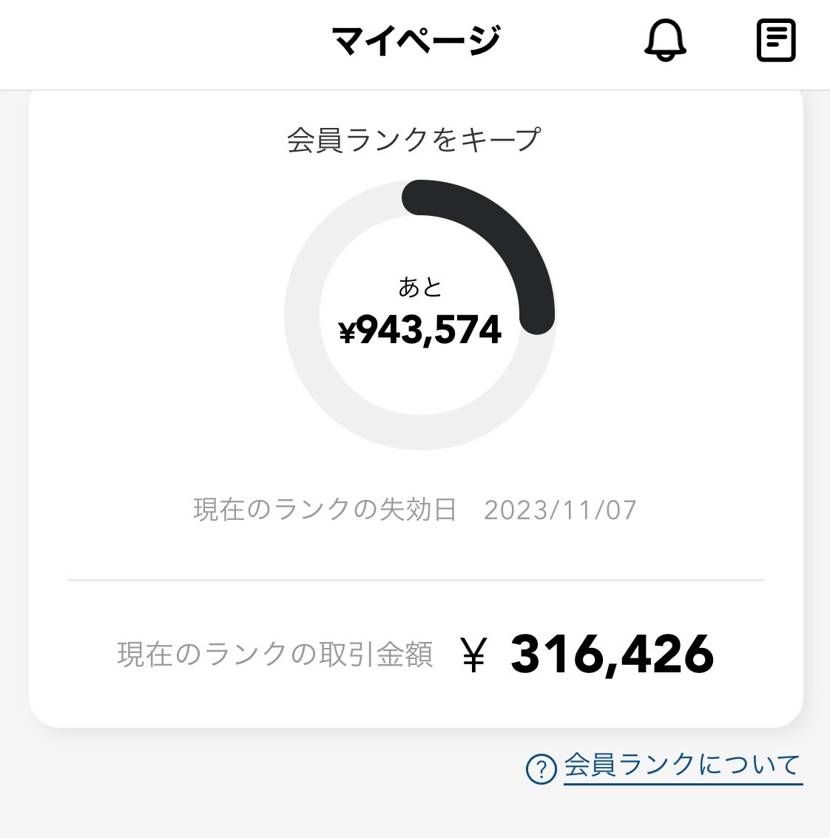This screenshot has height=838, width=830.
Task: Open the 会員ランクについて link
Action: [680, 764]
